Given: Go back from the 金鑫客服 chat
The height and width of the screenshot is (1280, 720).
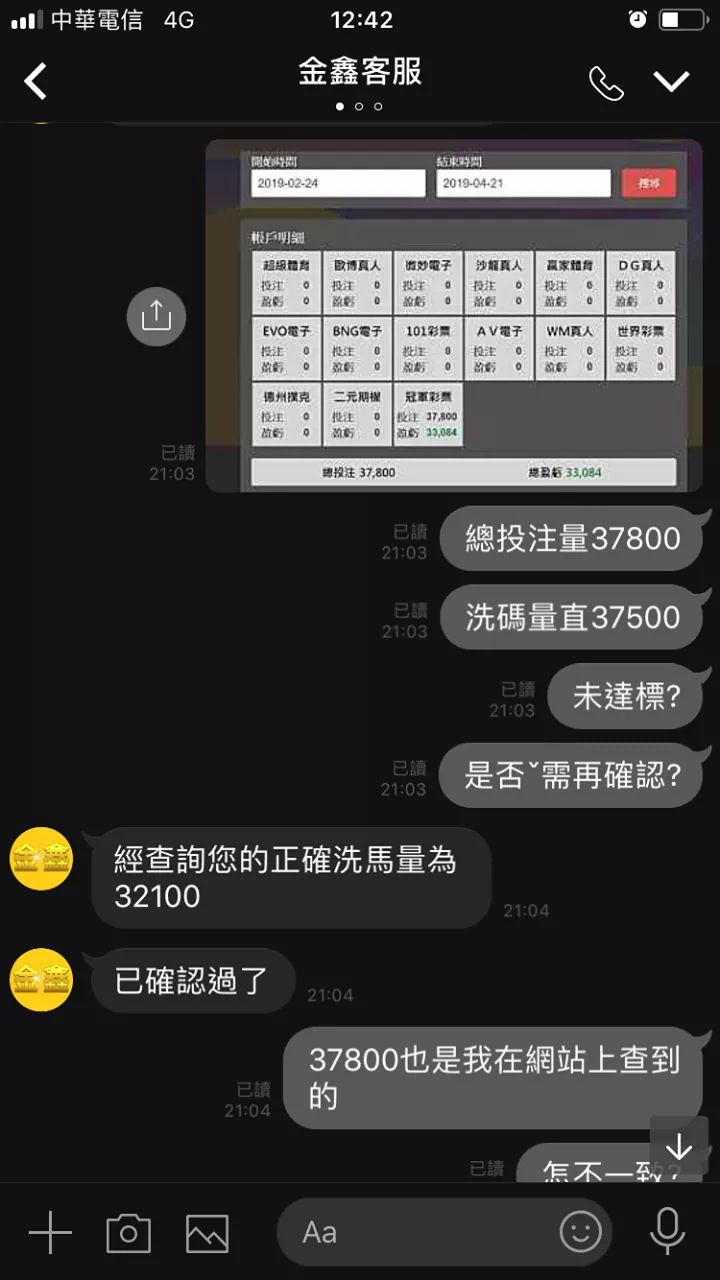Looking at the screenshot, I should (x=36, y=81).
